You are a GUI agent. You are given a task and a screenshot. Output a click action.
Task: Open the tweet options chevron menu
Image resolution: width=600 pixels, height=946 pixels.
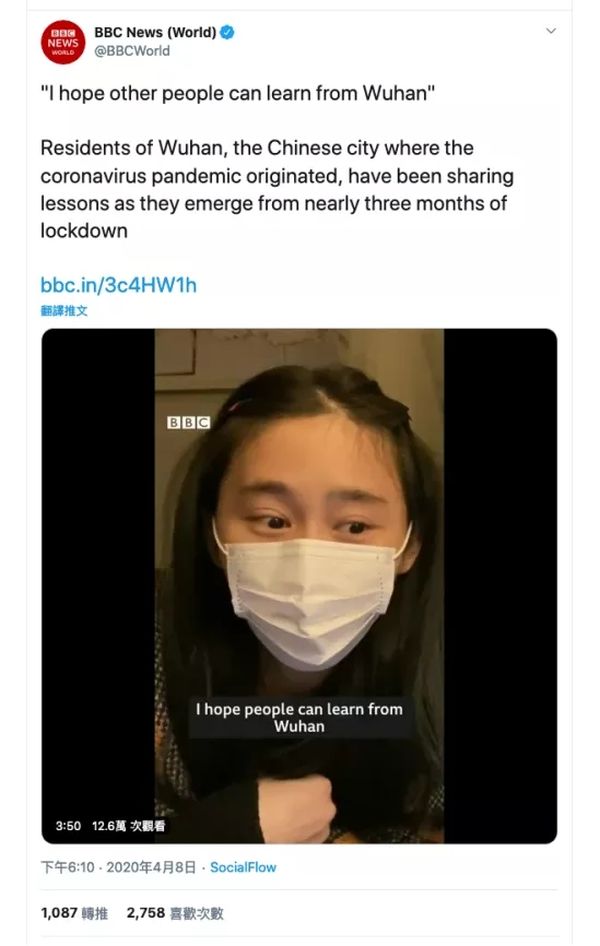550,32
